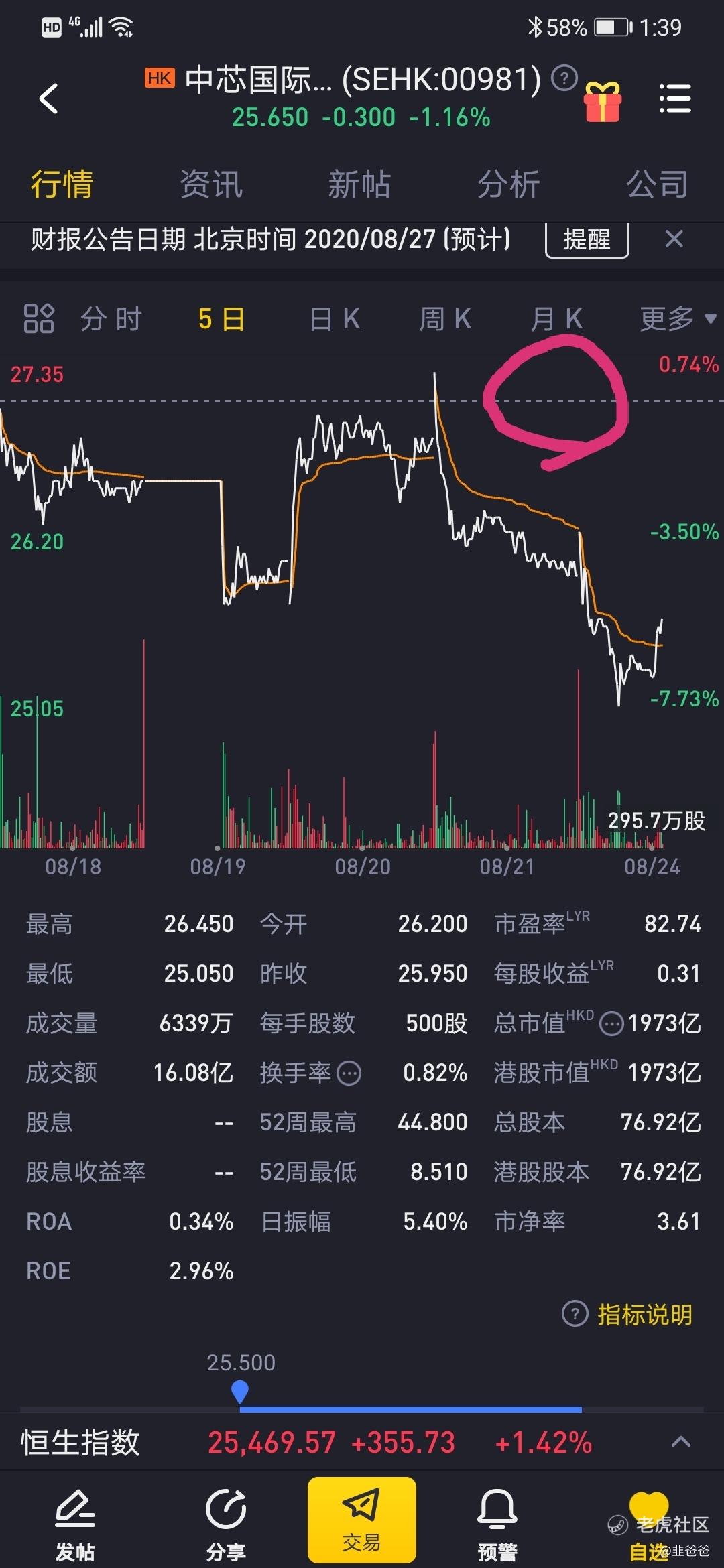Screen dimensions: 724x1568
Task: Select the 日K chart view
Action: pos(335,319)
